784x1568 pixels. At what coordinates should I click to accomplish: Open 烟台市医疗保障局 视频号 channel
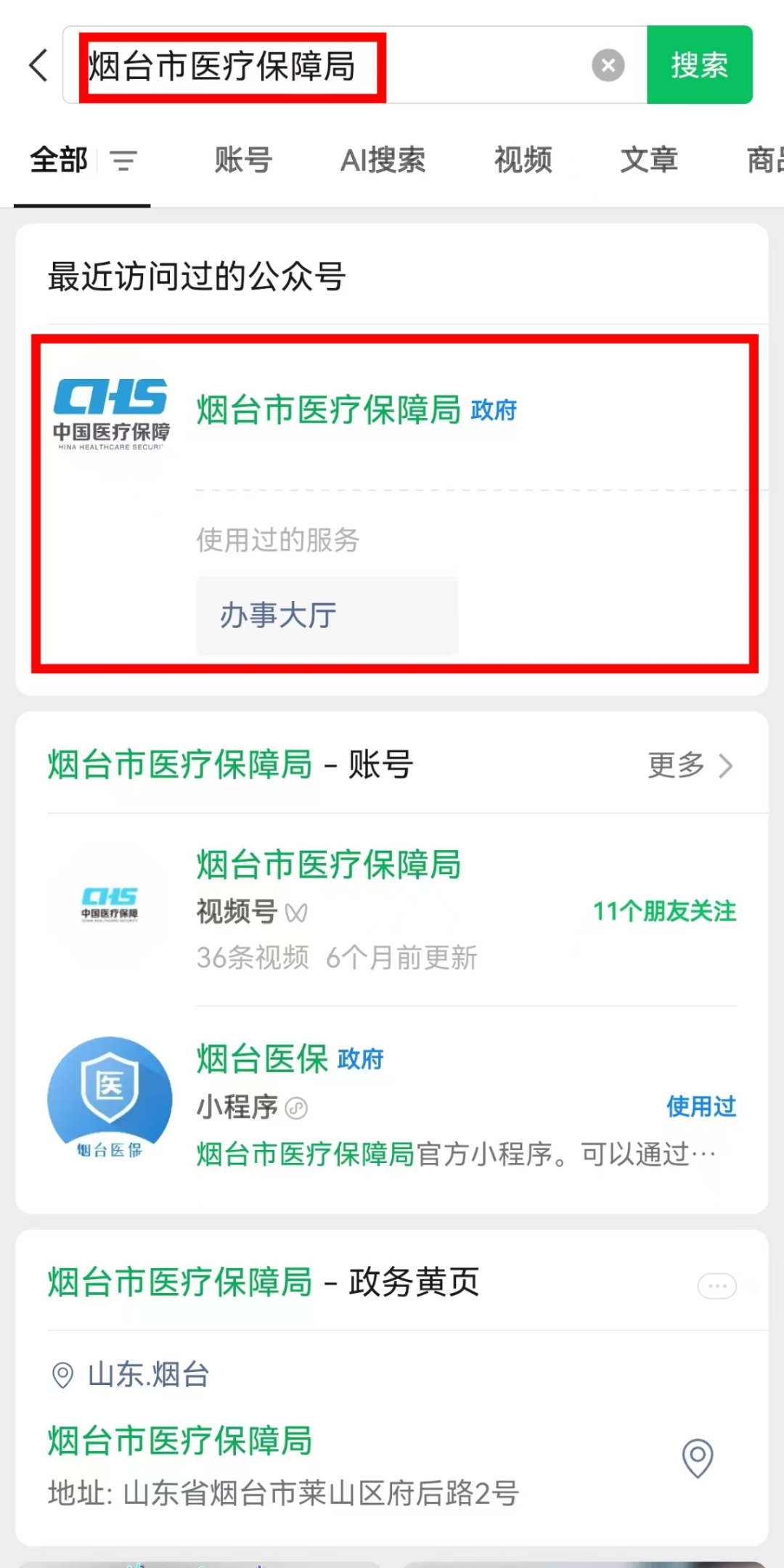coord(328,865)
